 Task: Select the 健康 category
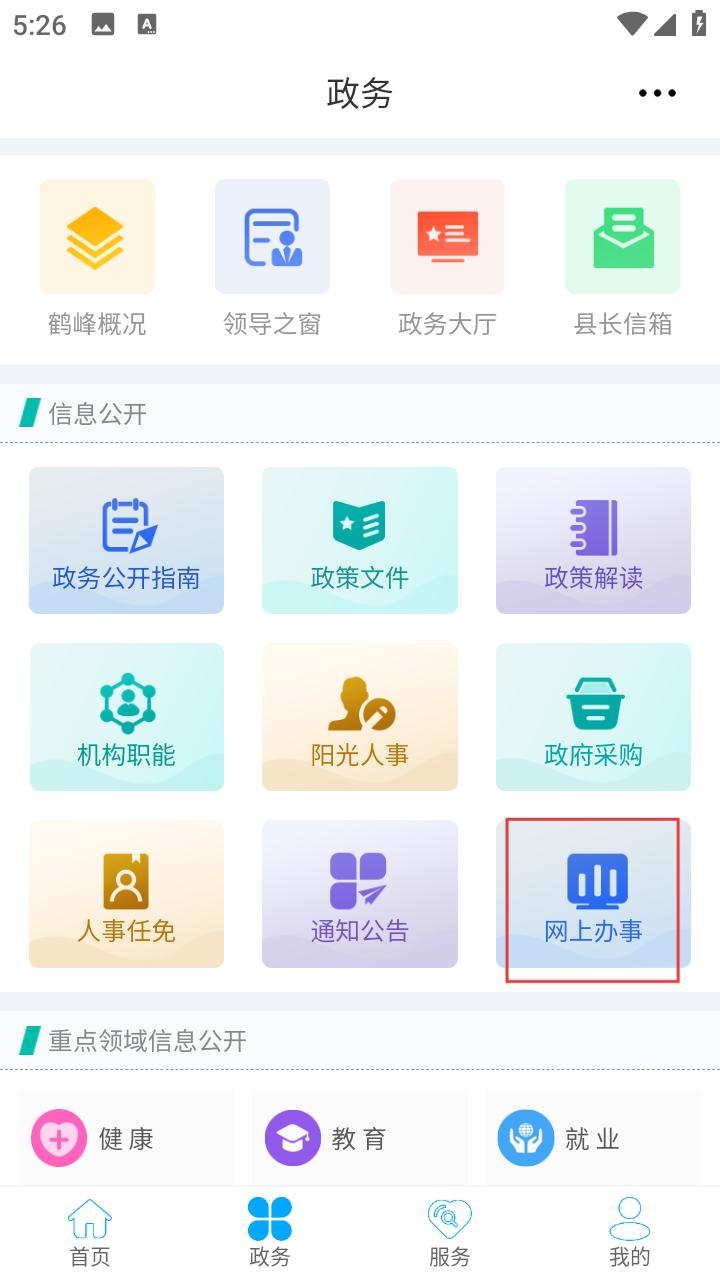coord(126,1138)
